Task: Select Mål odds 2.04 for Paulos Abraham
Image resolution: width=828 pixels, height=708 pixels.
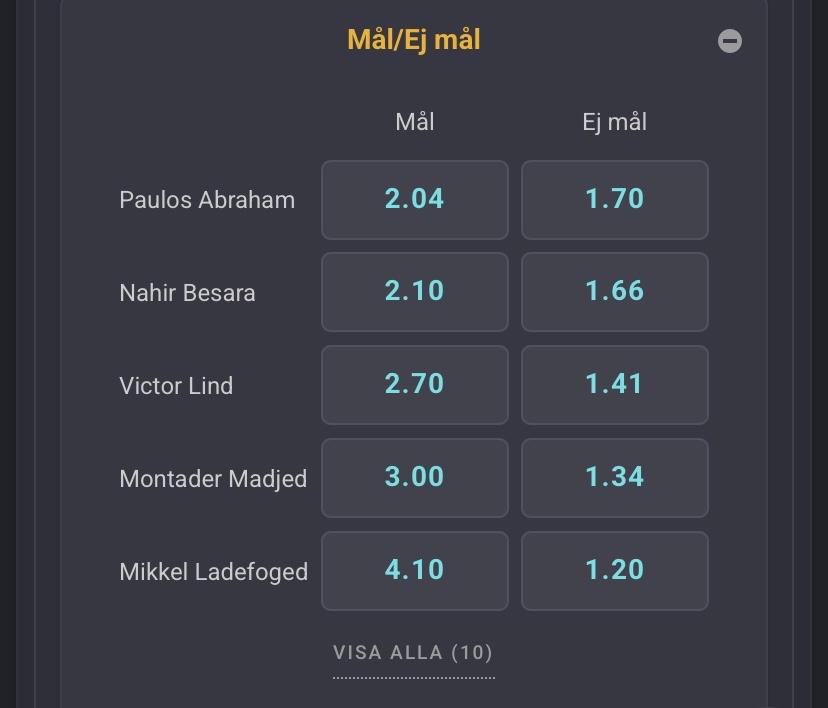Action: tap(415, 200)
